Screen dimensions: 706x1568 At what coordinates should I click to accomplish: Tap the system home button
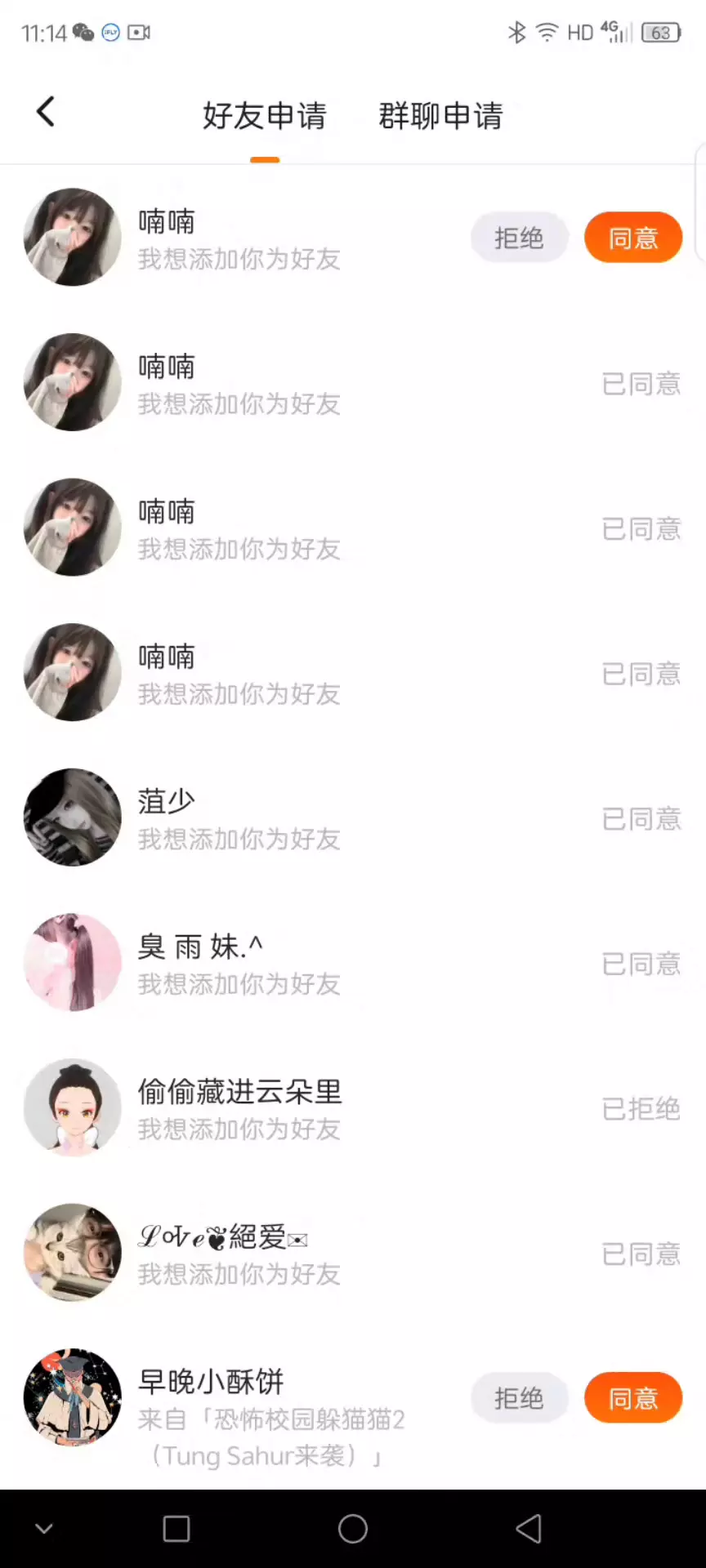[x=353, y=1529]
